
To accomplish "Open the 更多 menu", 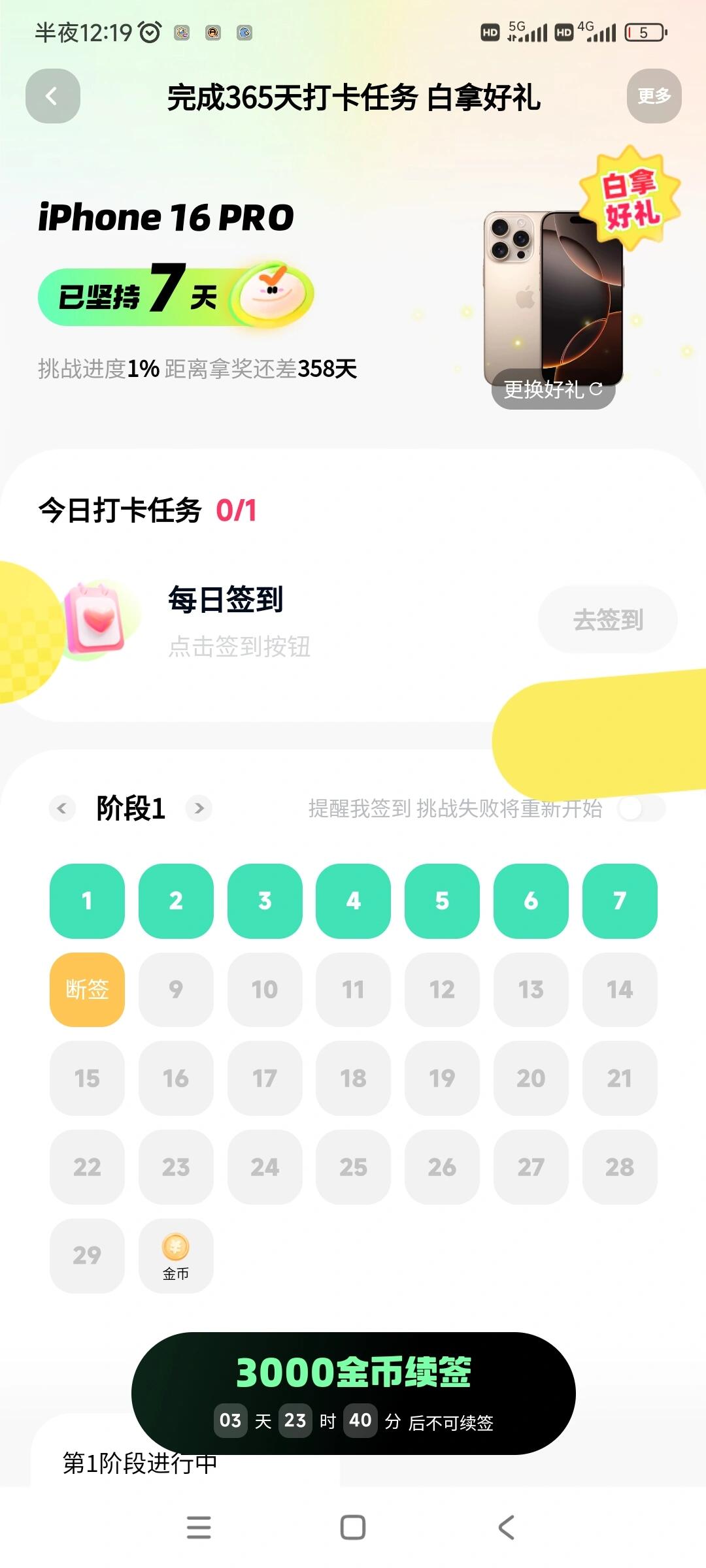I will (x=654, y=96).
